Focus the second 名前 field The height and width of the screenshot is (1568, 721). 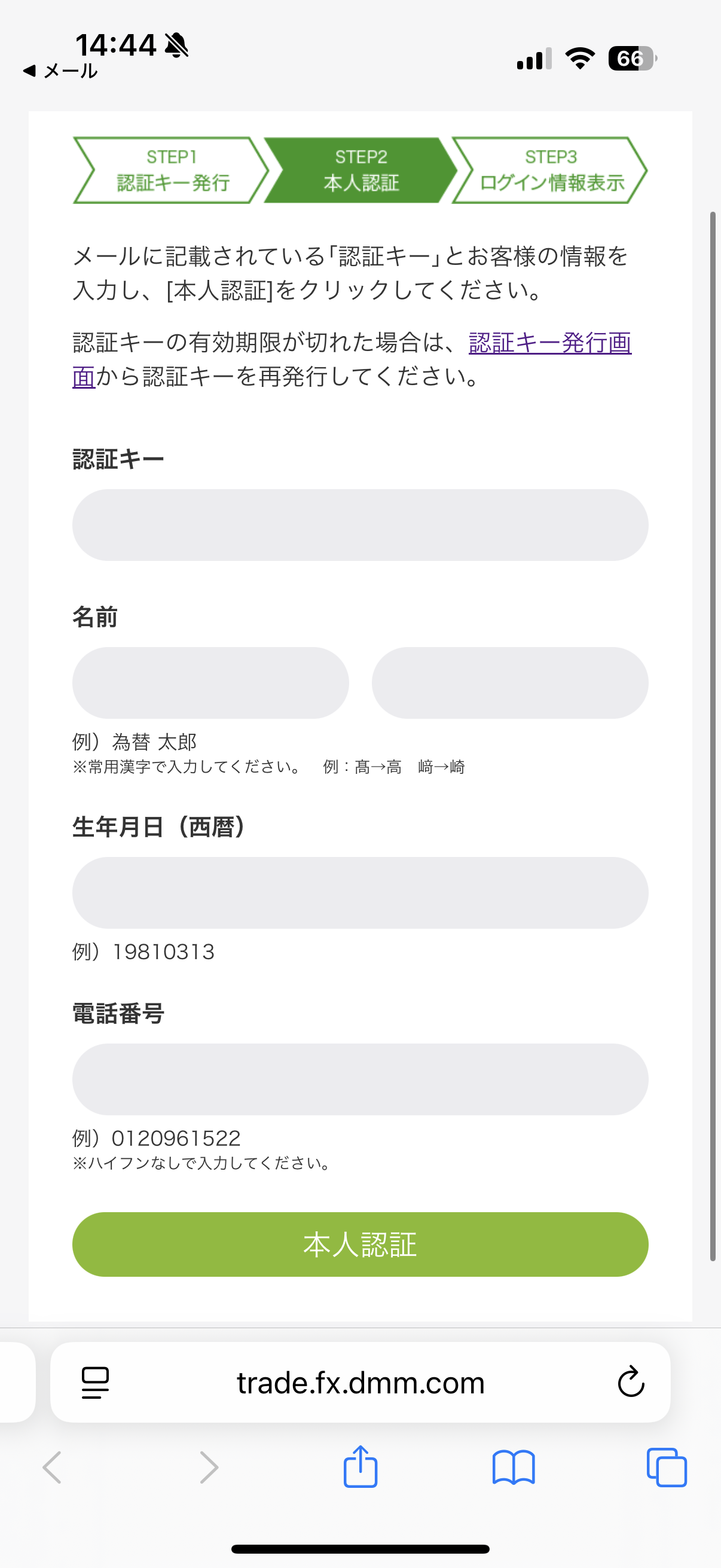[510, 682]
